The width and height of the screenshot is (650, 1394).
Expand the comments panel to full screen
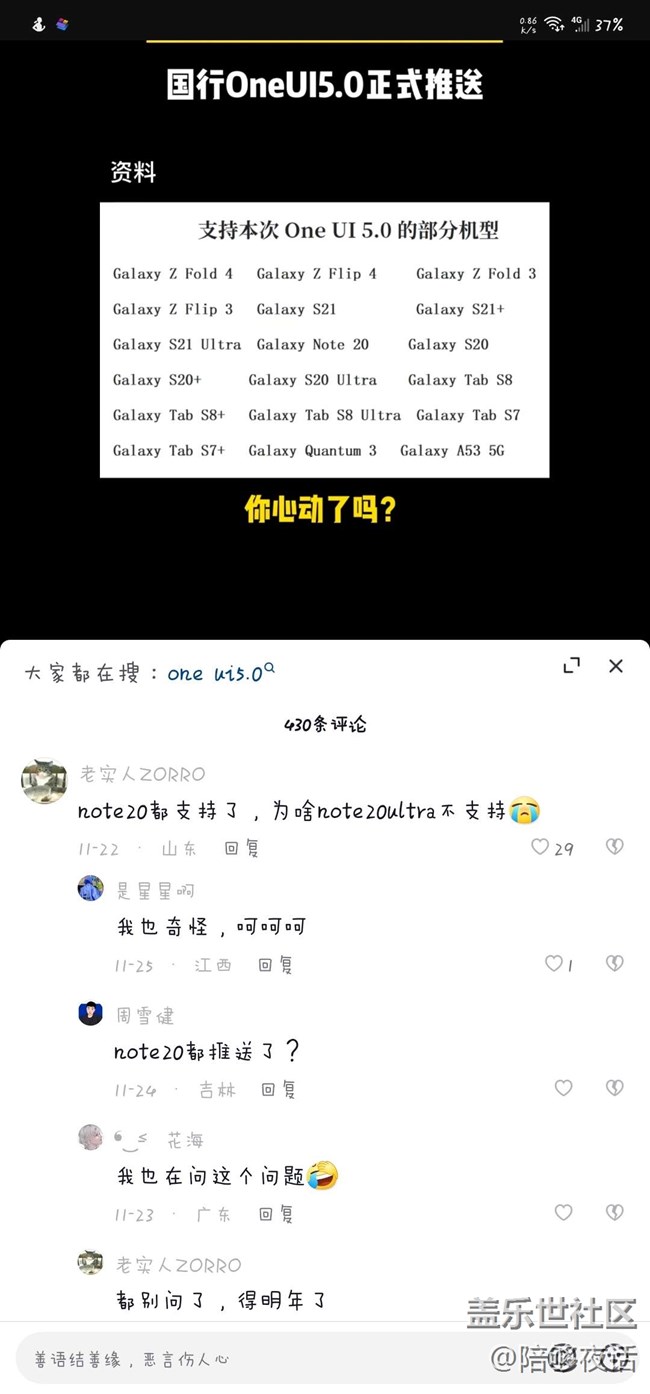[571, 666]
